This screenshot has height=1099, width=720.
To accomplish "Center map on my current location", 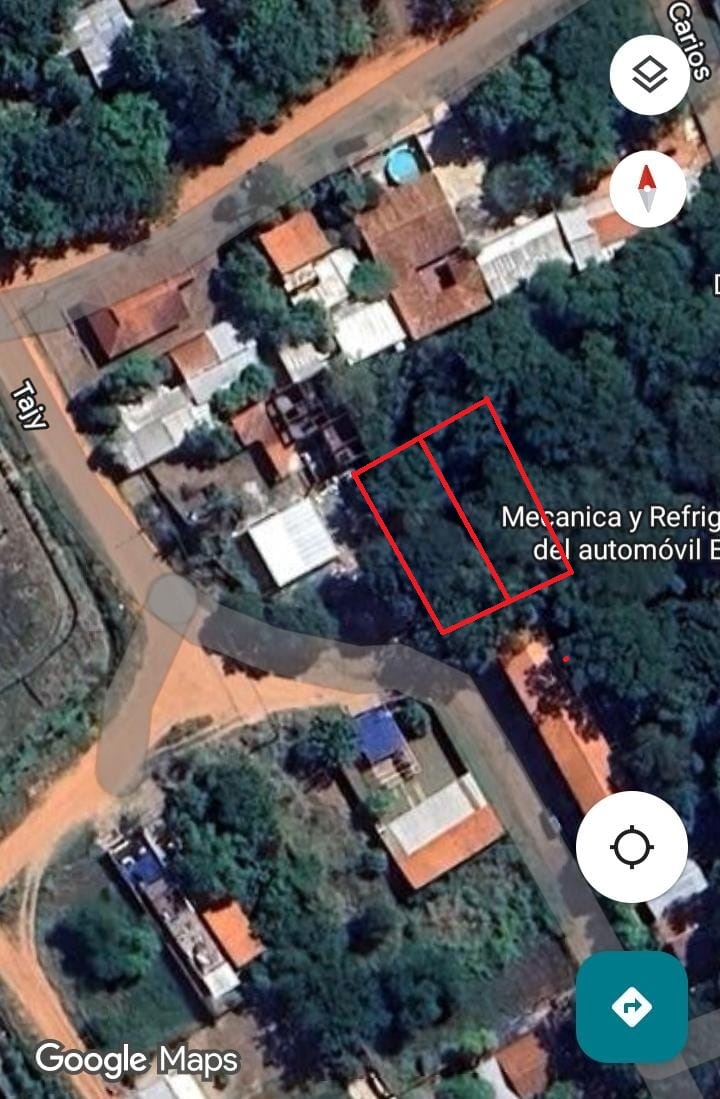I will (x=631, y=847).
